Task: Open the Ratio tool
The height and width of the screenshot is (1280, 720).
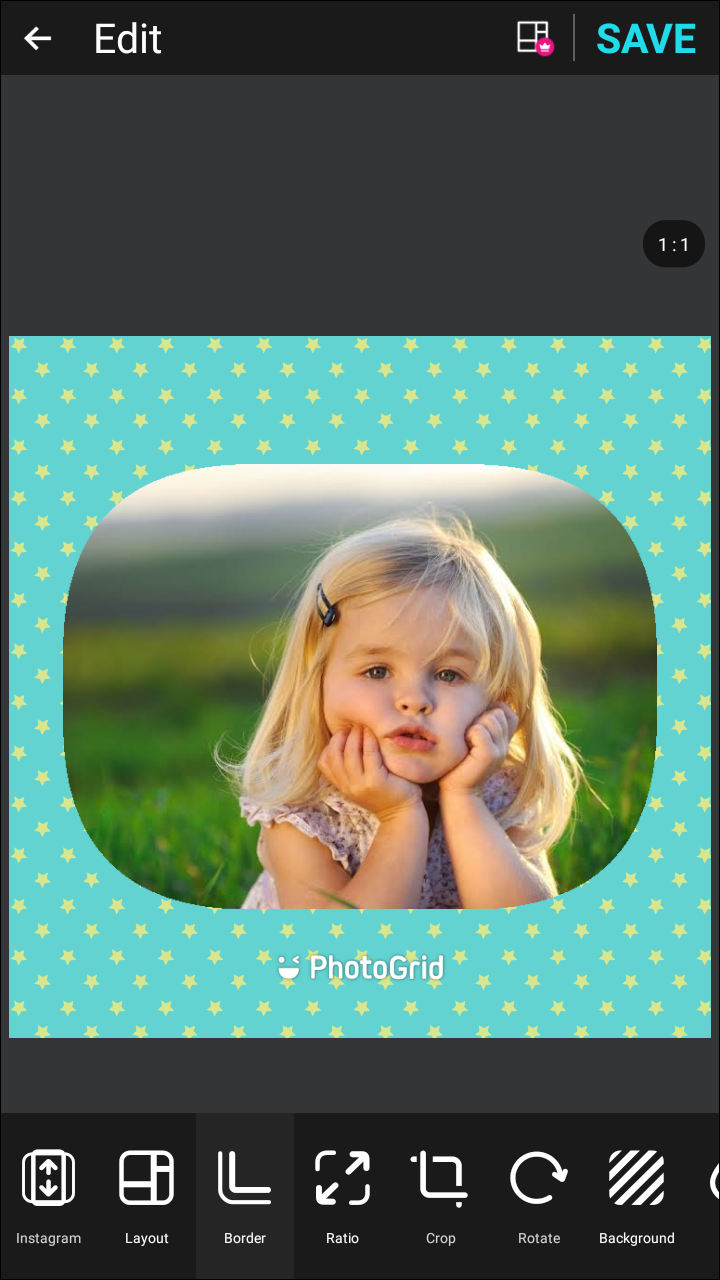Action: click(x=342, y=1196)
